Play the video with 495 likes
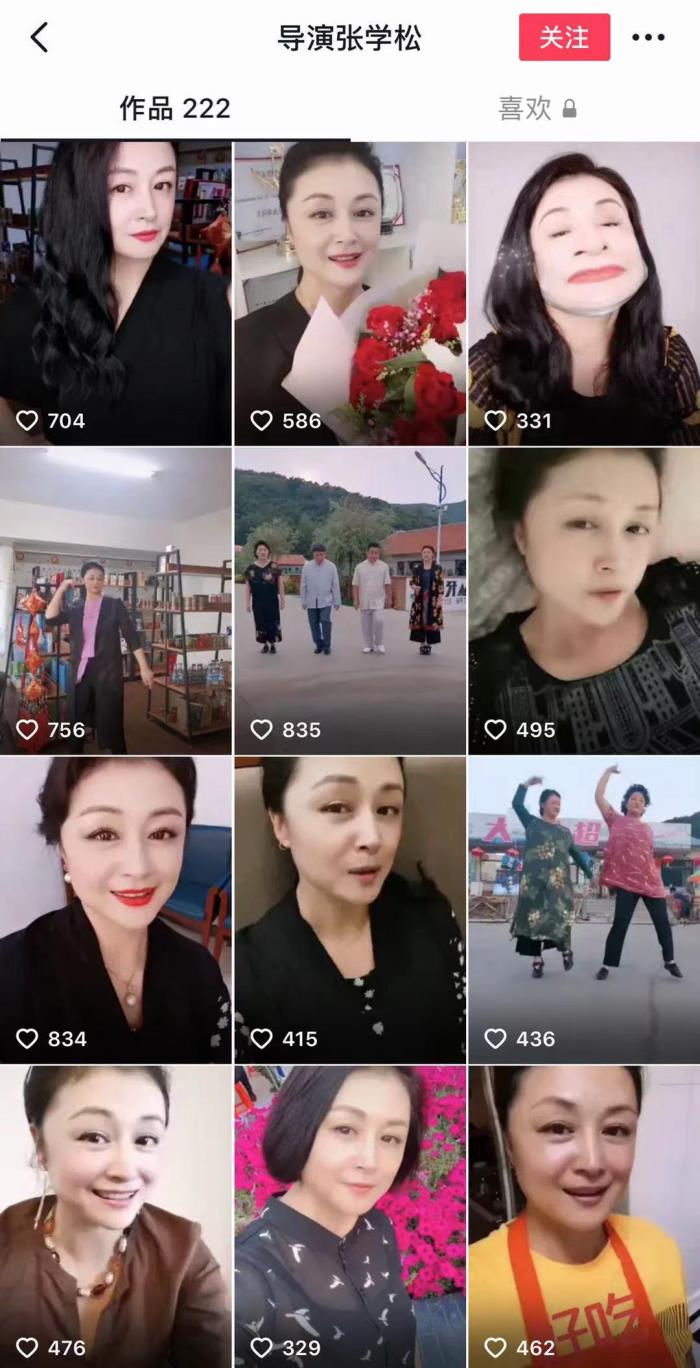 584,601
